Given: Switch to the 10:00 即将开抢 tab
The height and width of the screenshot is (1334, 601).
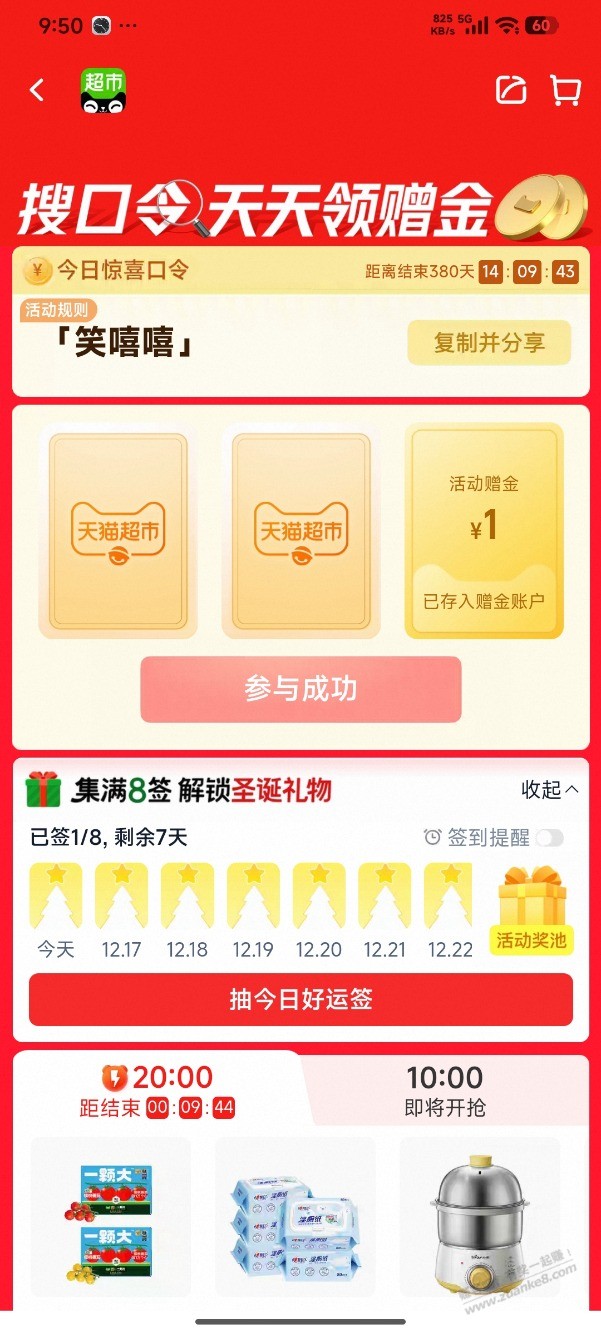Looking at the screenshot, I should point(444,1090).
